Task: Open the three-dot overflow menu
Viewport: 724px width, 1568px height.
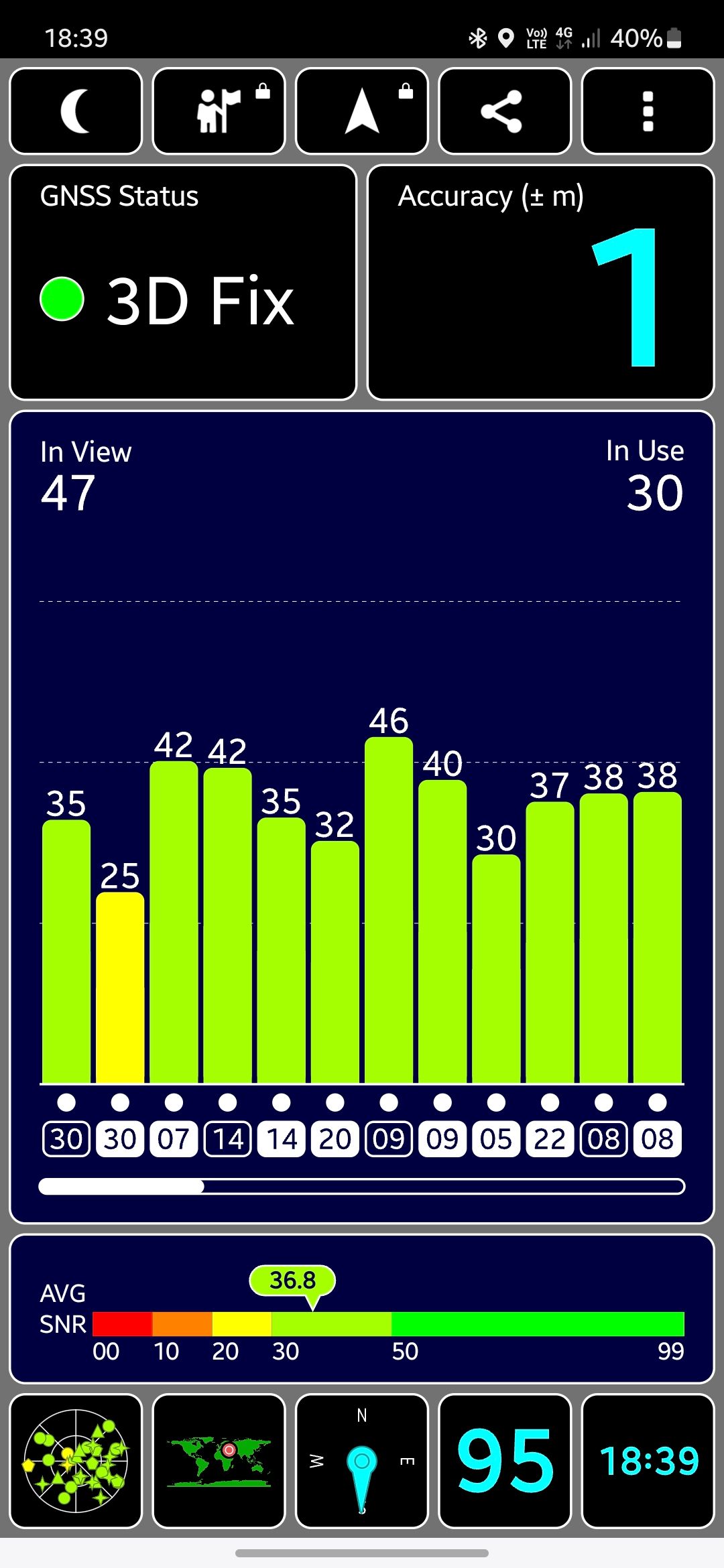Action: coord(648,111)
